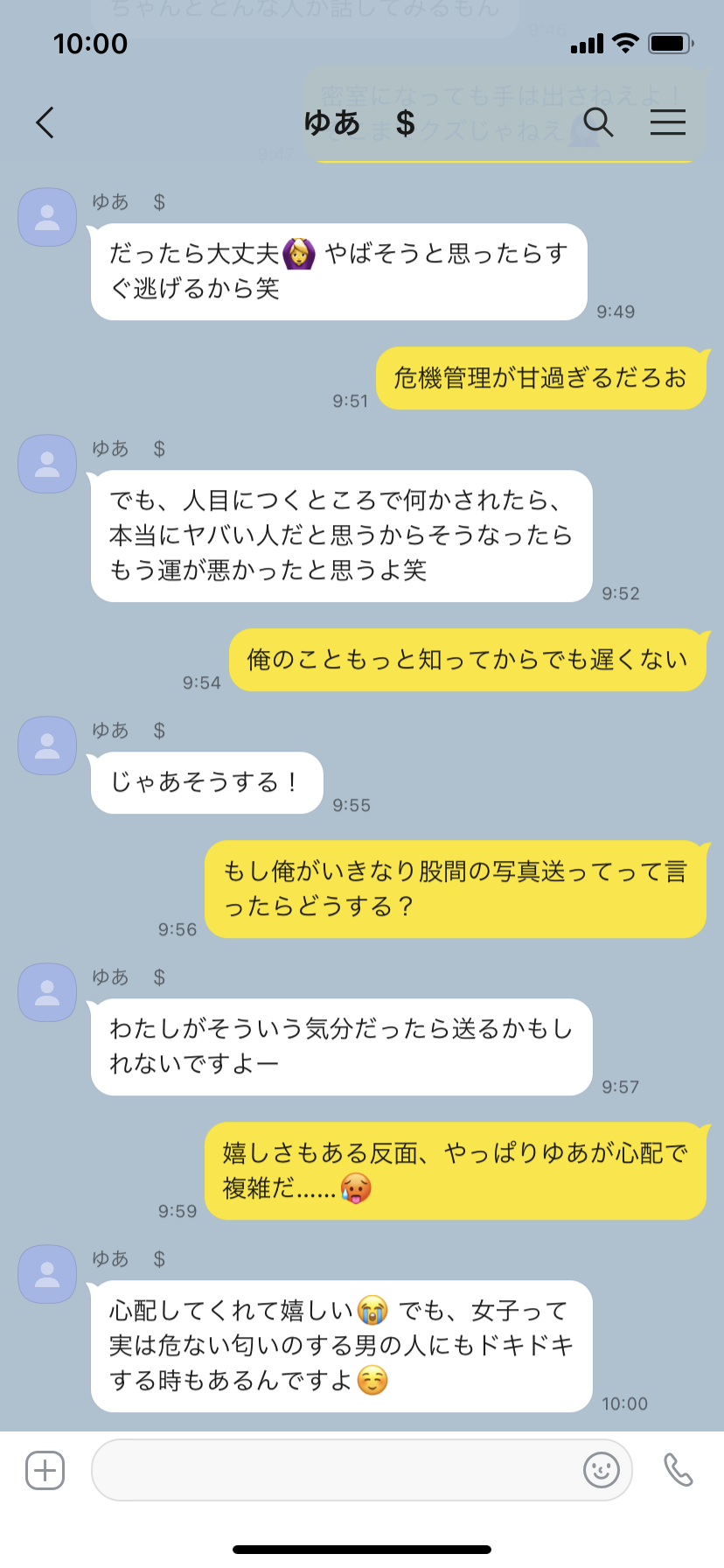Screen dimensions: 724x1568
Task: Search within this chat
Action: click(598, 122)
